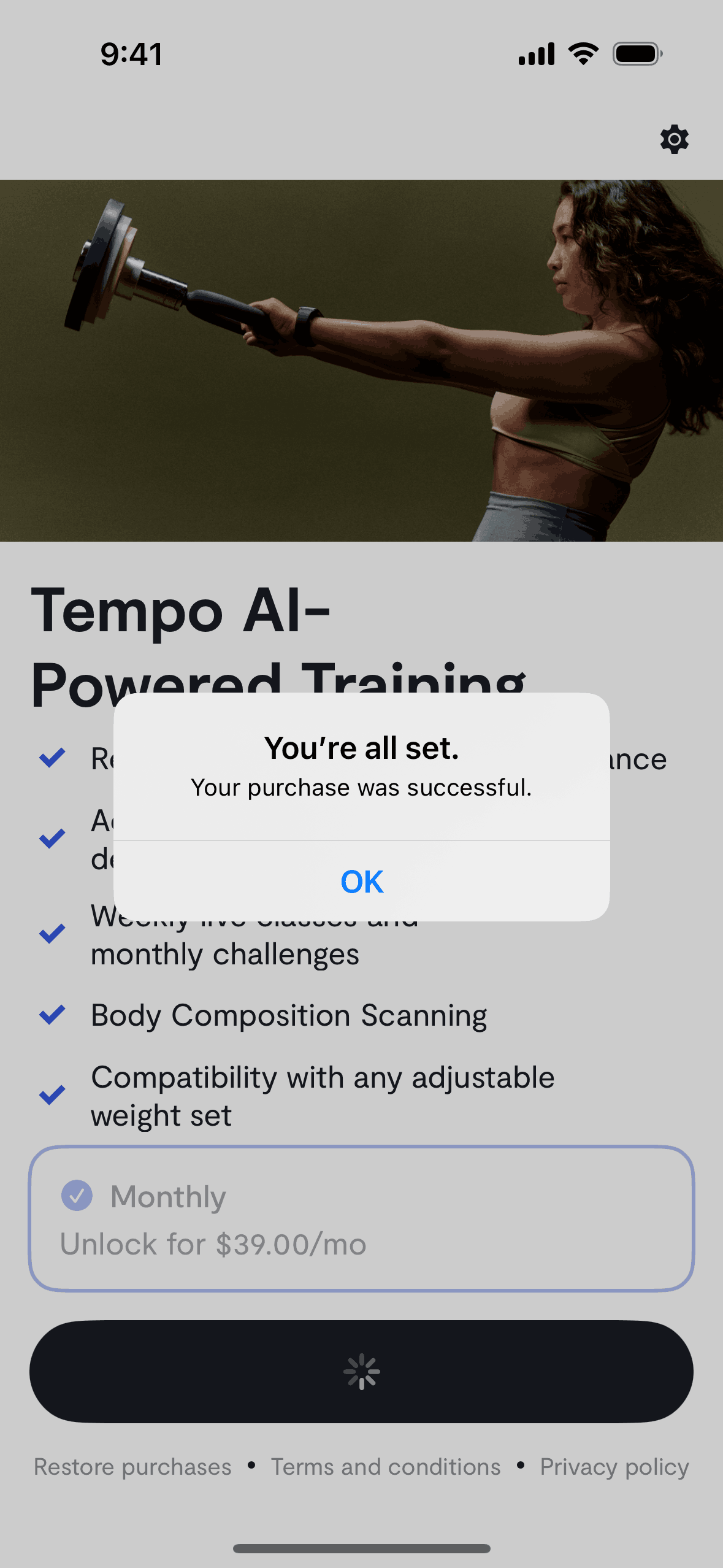The image size is (723, 1568).
Task: Open the settings gear icon
Action: pos(674,139)
